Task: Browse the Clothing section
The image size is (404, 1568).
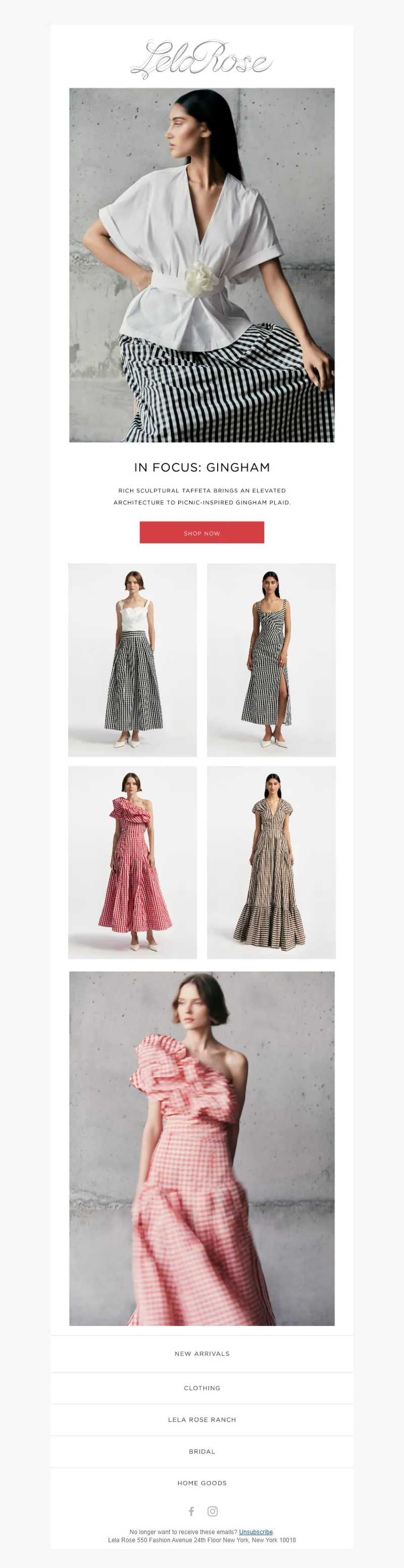Action: point(202,1388)
